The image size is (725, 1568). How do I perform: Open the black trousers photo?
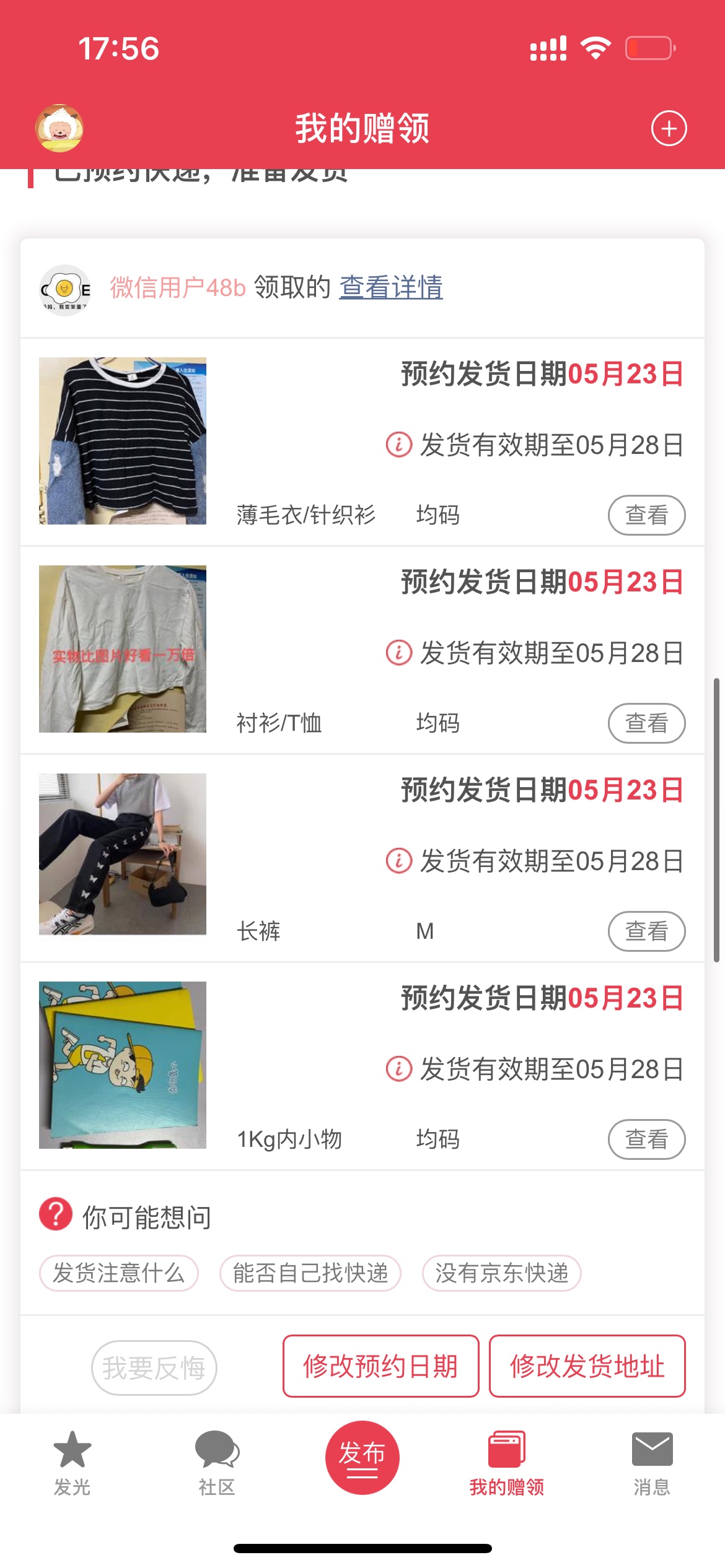123,854
